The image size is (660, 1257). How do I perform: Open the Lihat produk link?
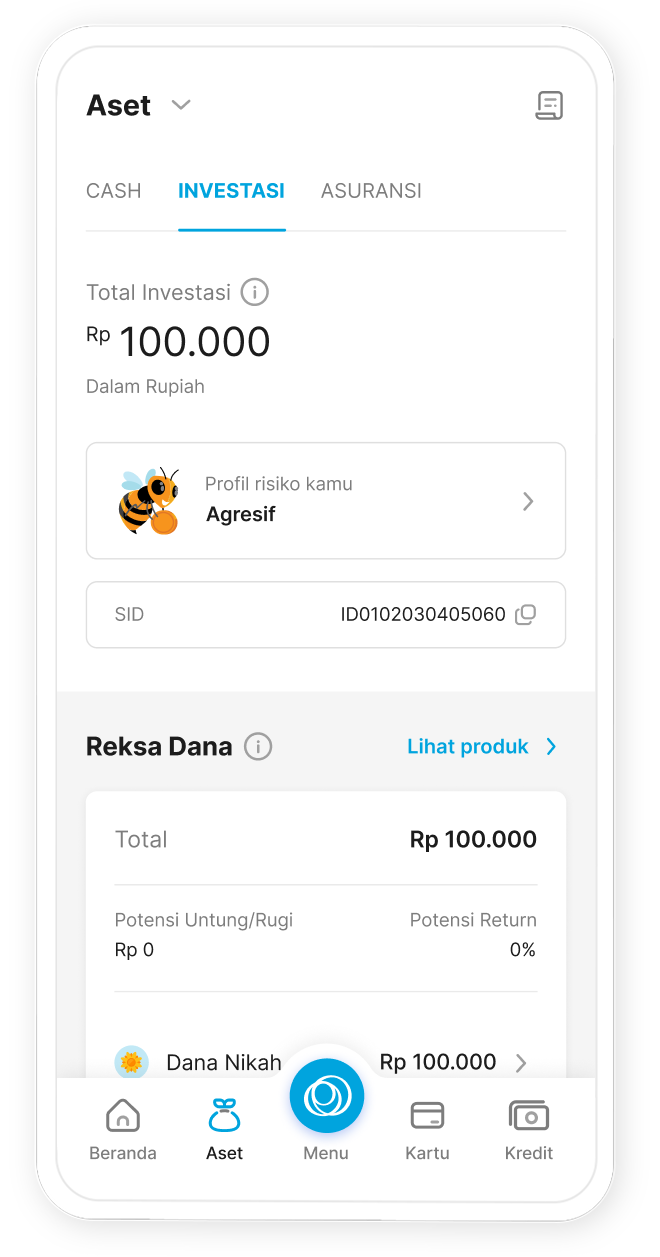click(x=481, y=747)
